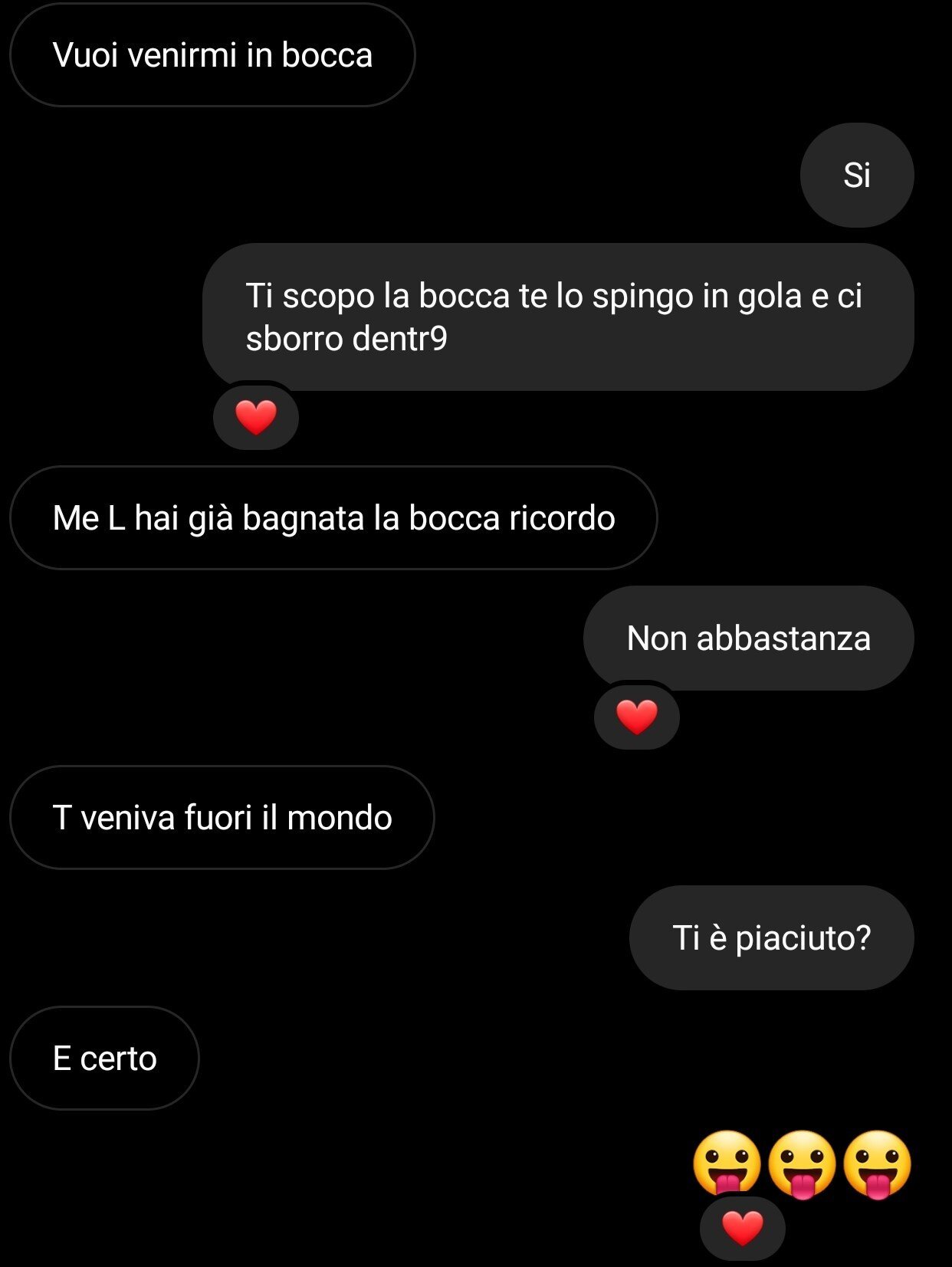Open heart reaction under "Non abbastanza" message
Screen dimensions: 952x1267
click(637, 717)
